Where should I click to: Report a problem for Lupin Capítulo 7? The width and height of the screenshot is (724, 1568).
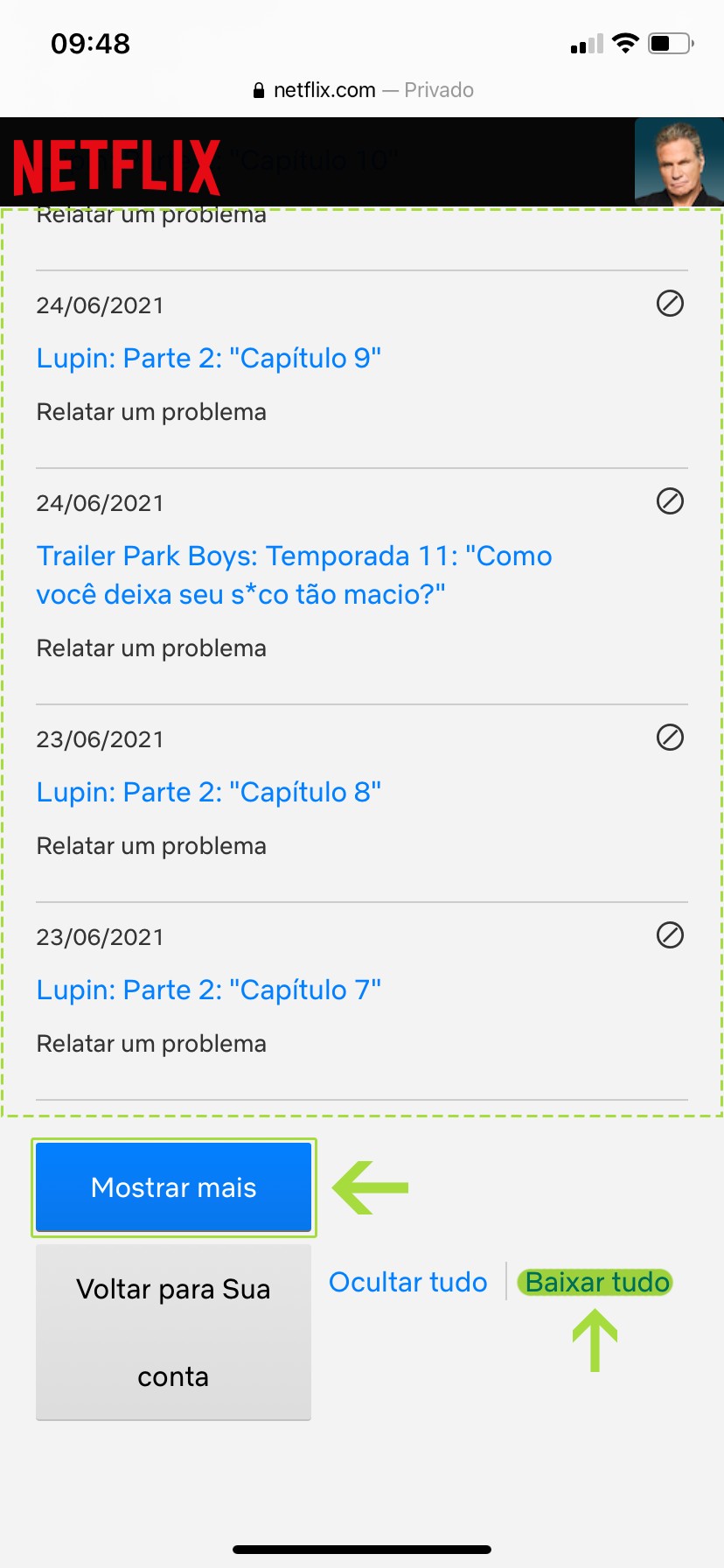pyautogui.click(x=151, y=1044)
